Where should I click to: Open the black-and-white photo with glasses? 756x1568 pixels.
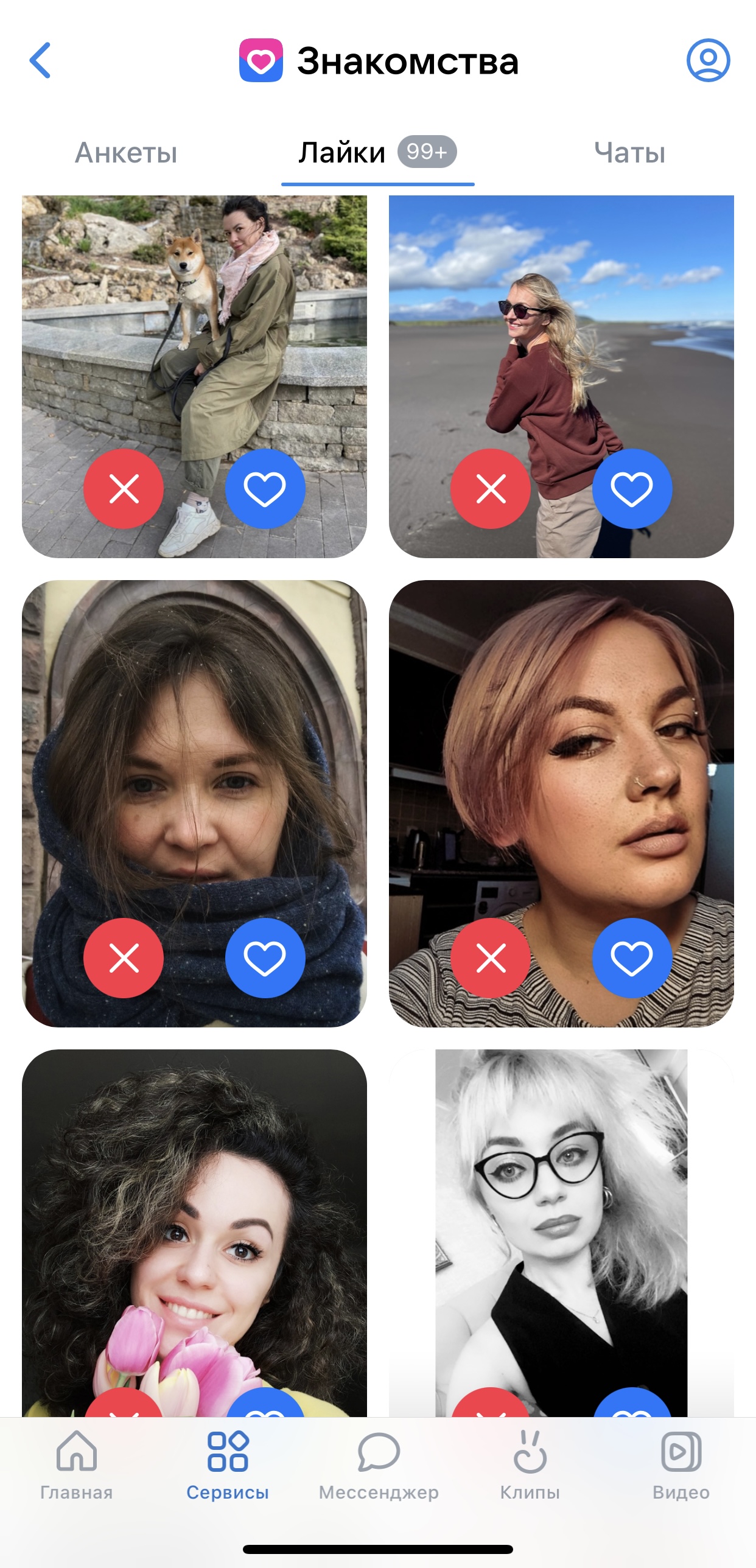pos(561,1217)
